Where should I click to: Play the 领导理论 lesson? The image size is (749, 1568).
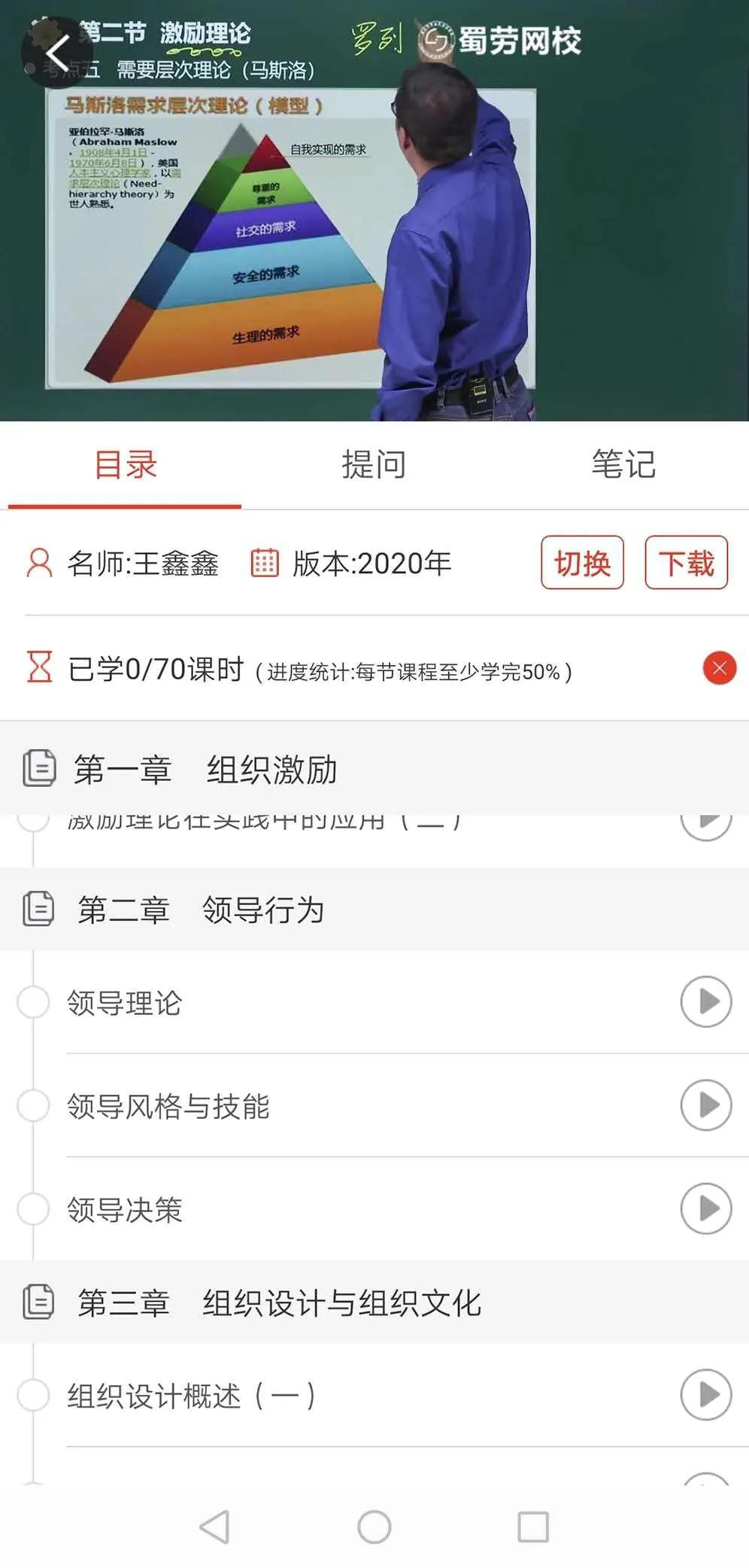(705, 1001)
